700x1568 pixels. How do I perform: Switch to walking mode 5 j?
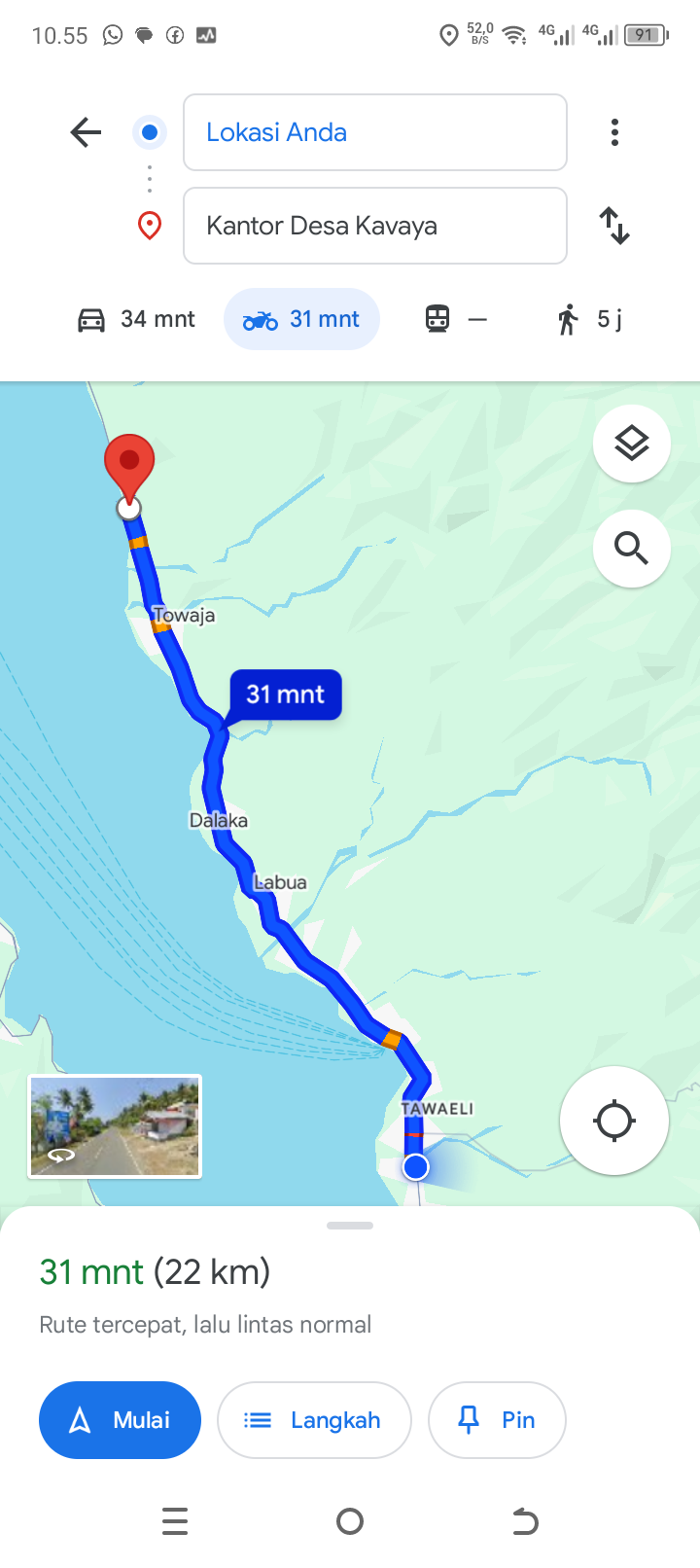[x=589, y=319]
